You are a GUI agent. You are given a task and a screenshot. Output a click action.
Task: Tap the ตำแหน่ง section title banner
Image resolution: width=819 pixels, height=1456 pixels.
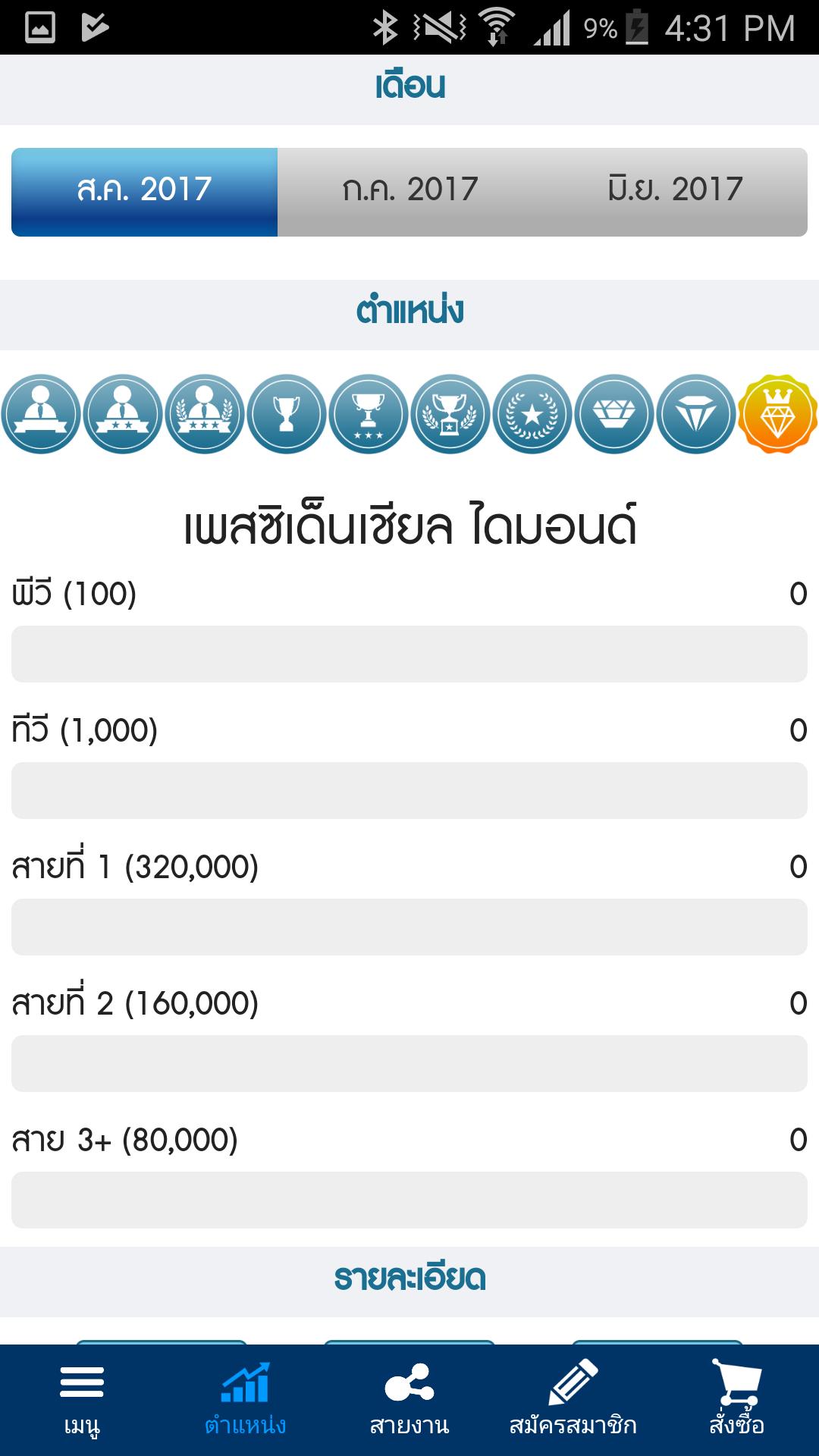pos(409,309)
